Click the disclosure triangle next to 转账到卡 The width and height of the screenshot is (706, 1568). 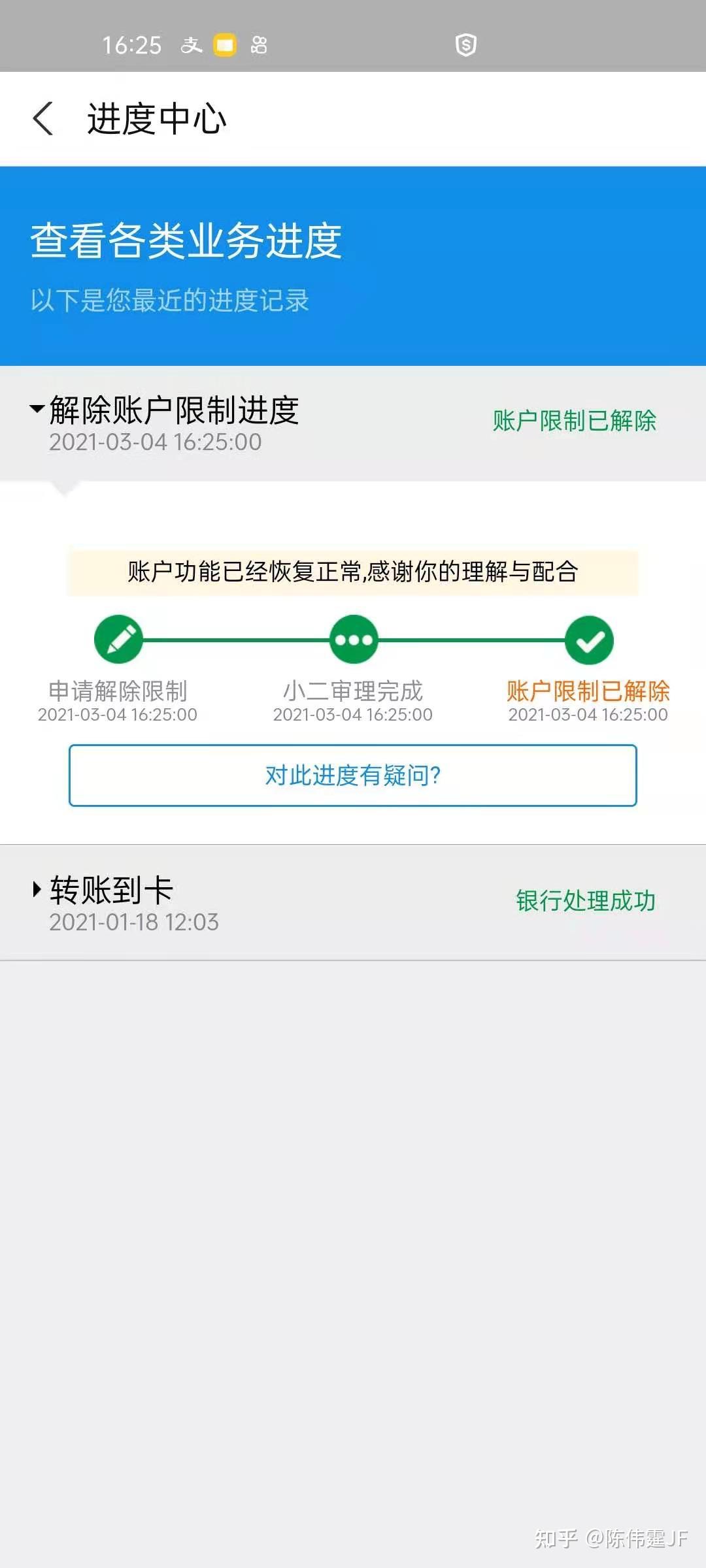point(36,890)
